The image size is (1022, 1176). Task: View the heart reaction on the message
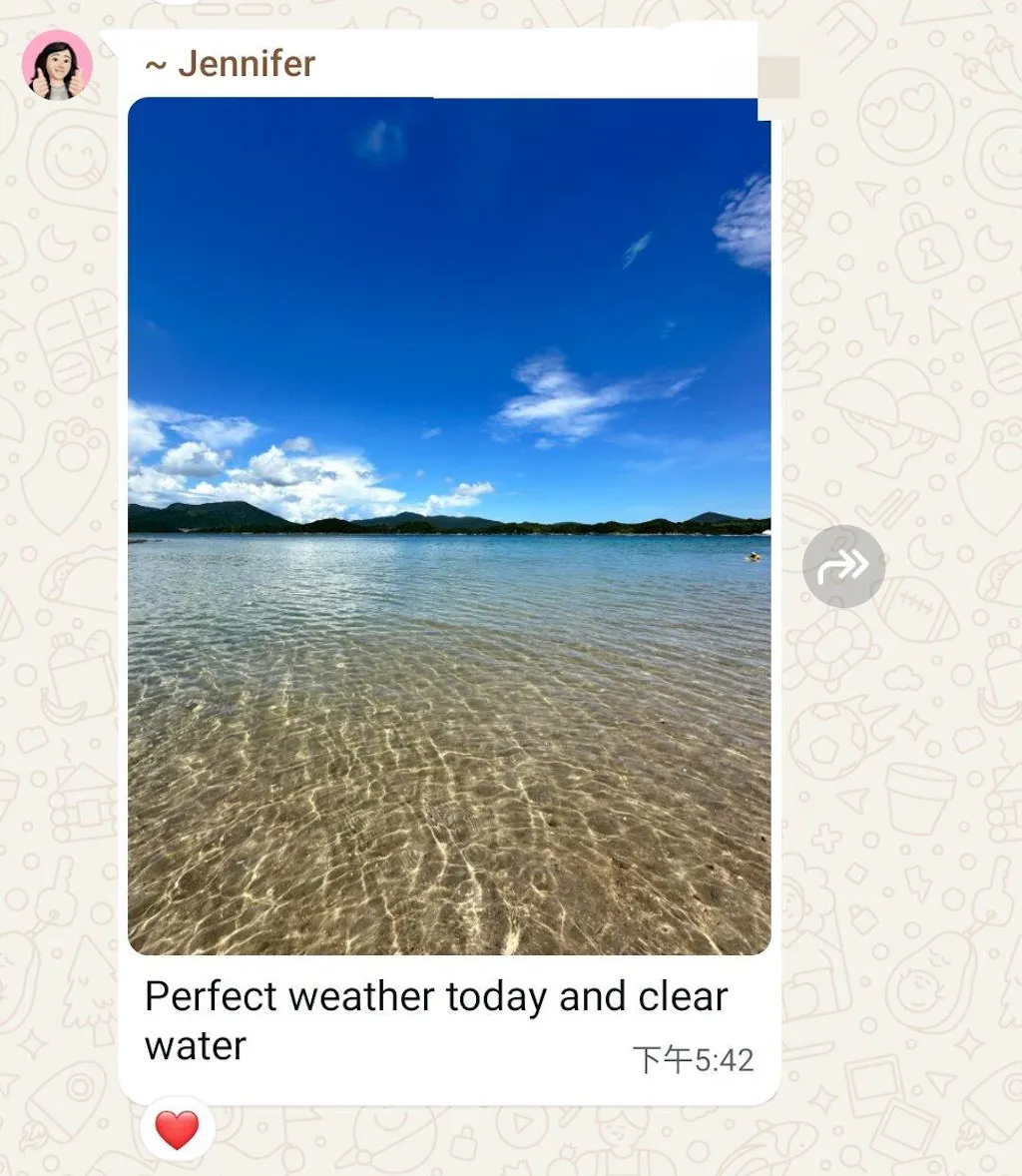click(x=177, y=1130)
